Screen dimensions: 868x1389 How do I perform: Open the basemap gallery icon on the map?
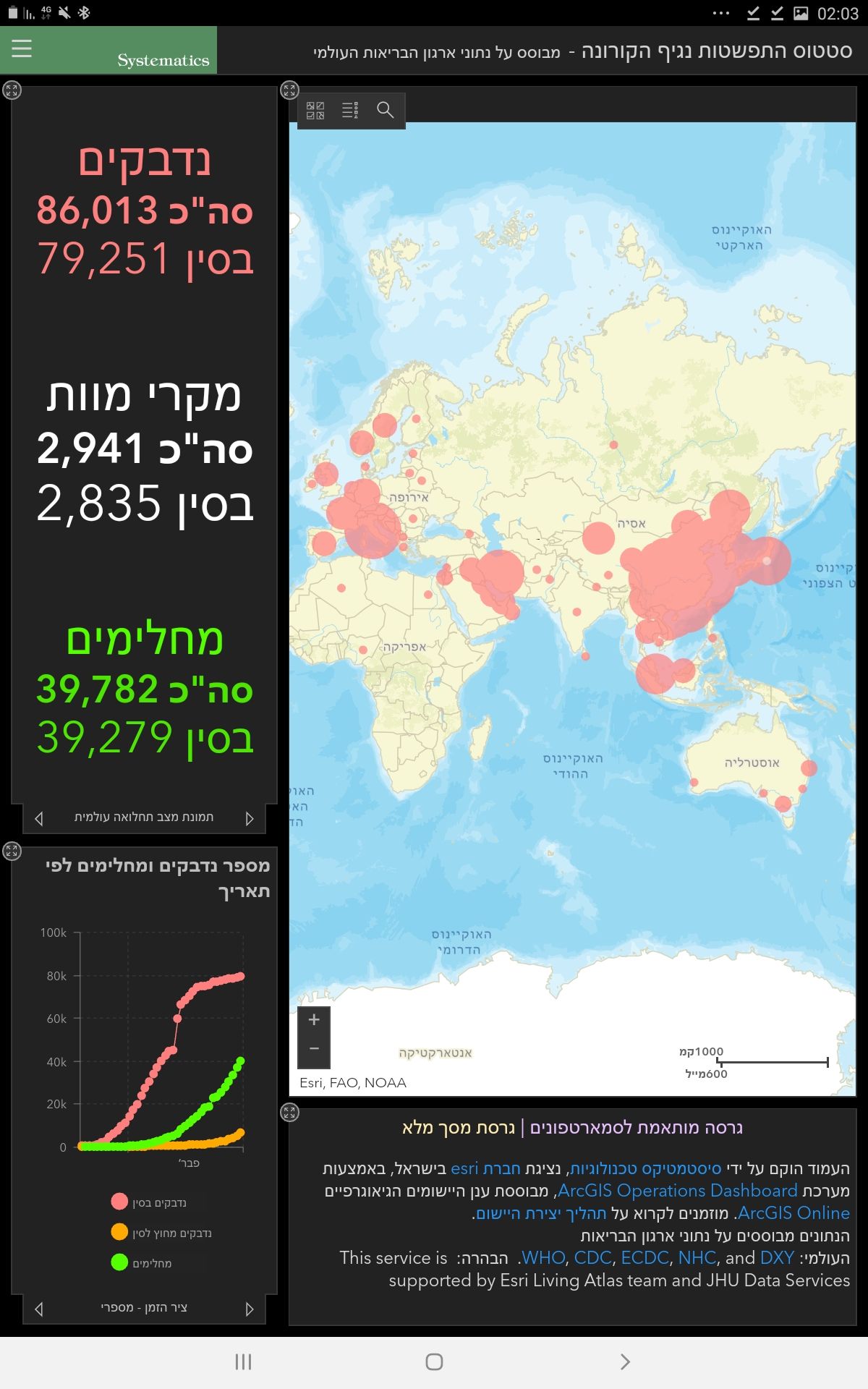point(315,111)
